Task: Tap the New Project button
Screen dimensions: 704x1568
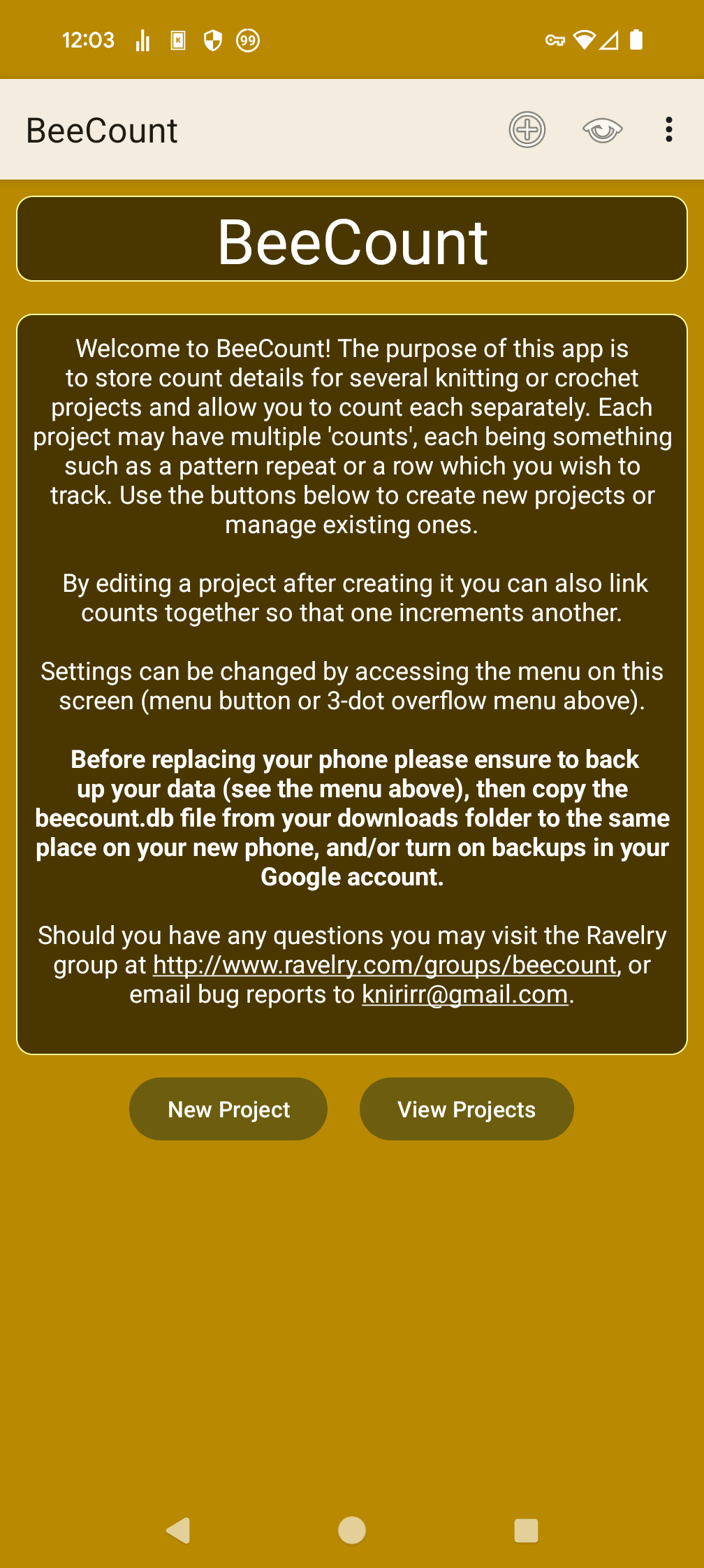Action: [228, 1109]
